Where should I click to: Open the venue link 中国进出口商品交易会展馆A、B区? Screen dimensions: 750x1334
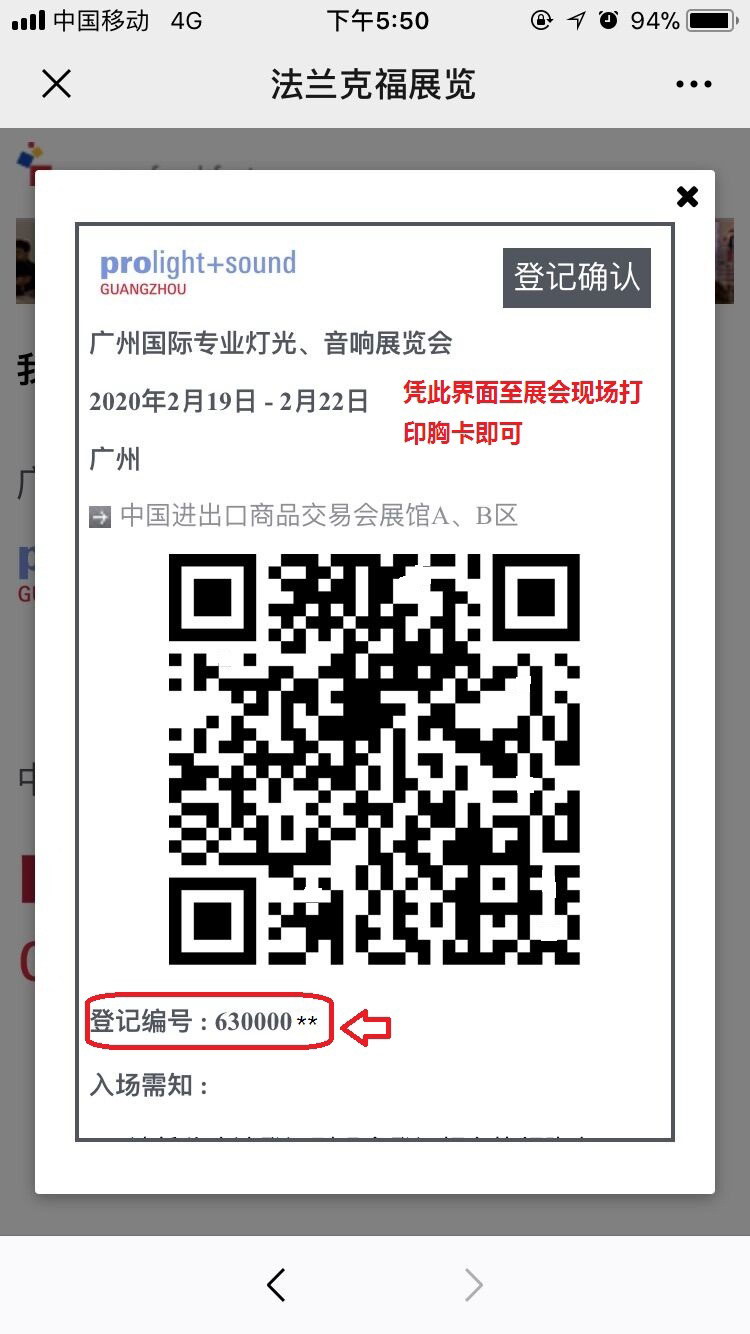(x=318, y=516)
